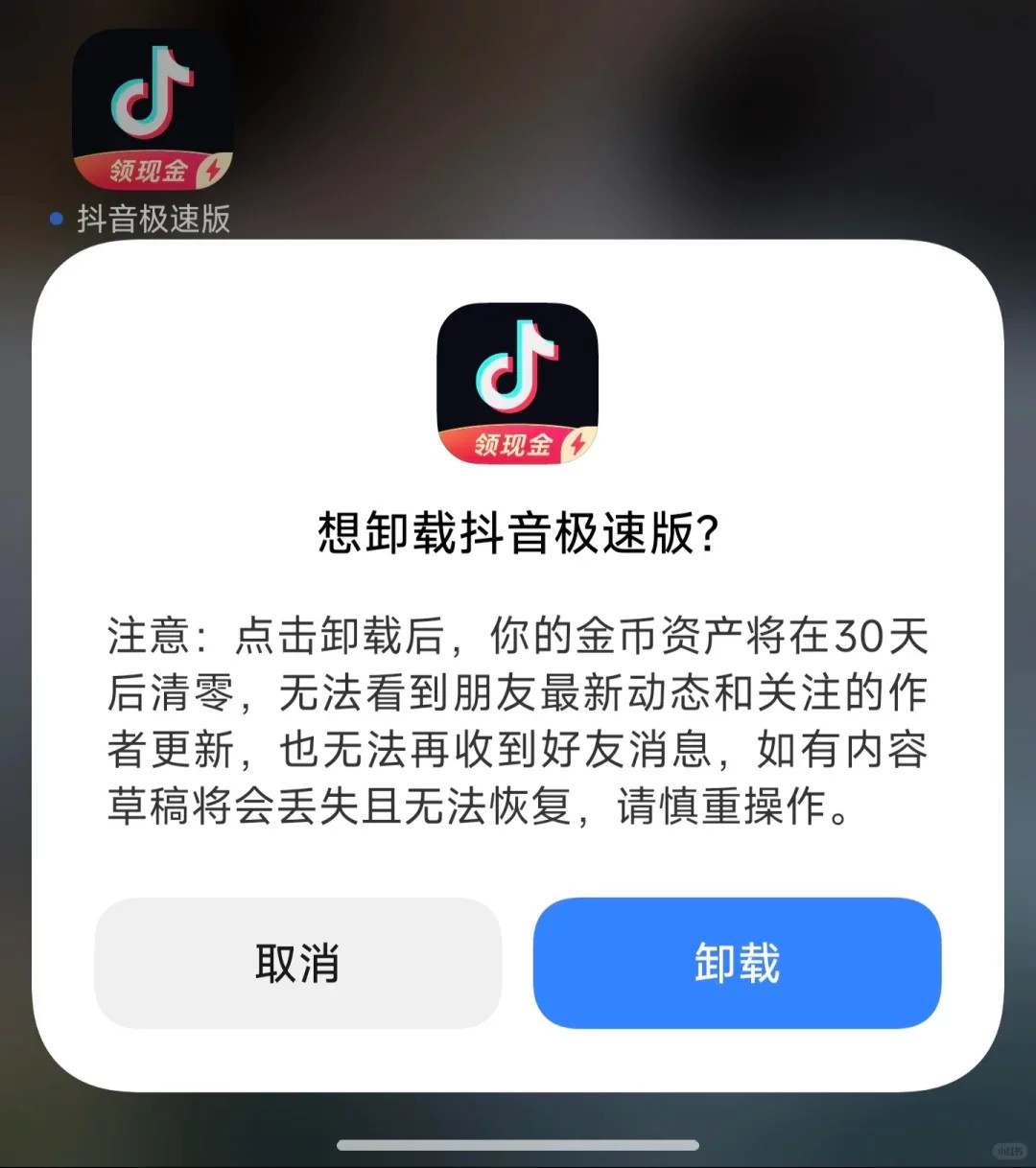Confirm uninstall by tapping 卸载
This screenshot has height=1168, width=1036.
(737, 963)
